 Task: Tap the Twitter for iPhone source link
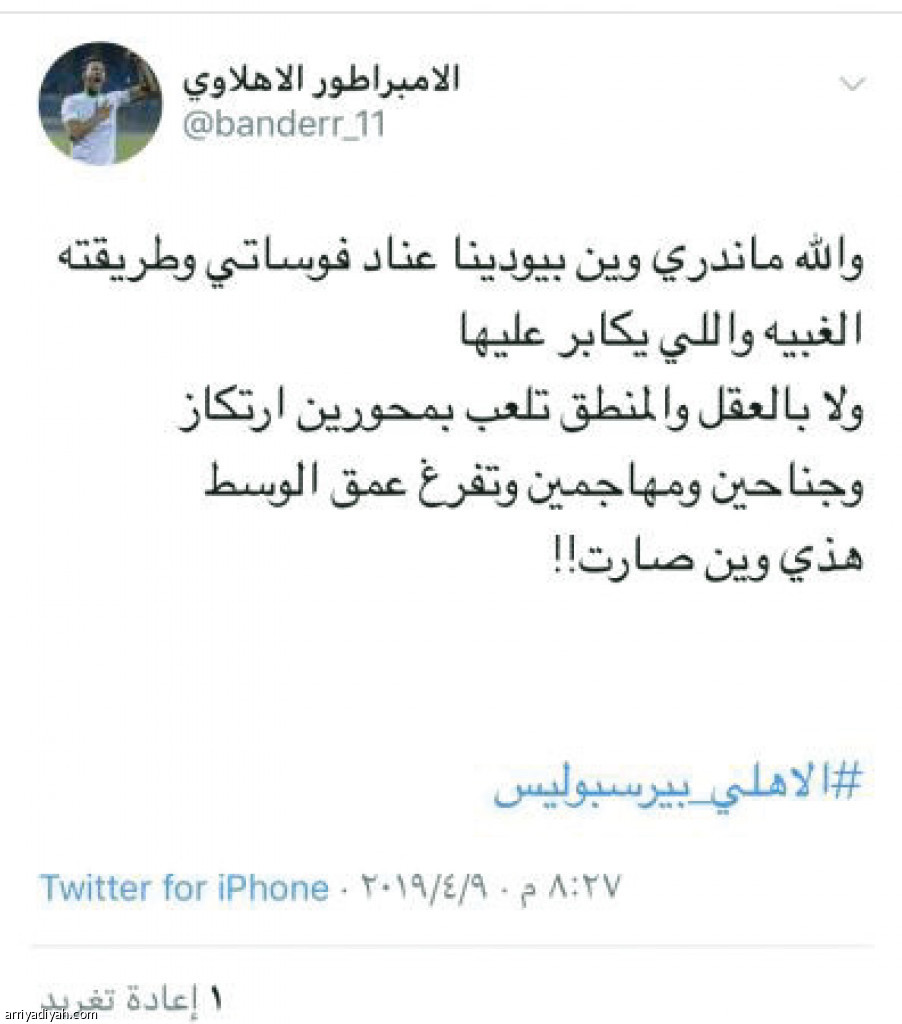tap(184, 888)
